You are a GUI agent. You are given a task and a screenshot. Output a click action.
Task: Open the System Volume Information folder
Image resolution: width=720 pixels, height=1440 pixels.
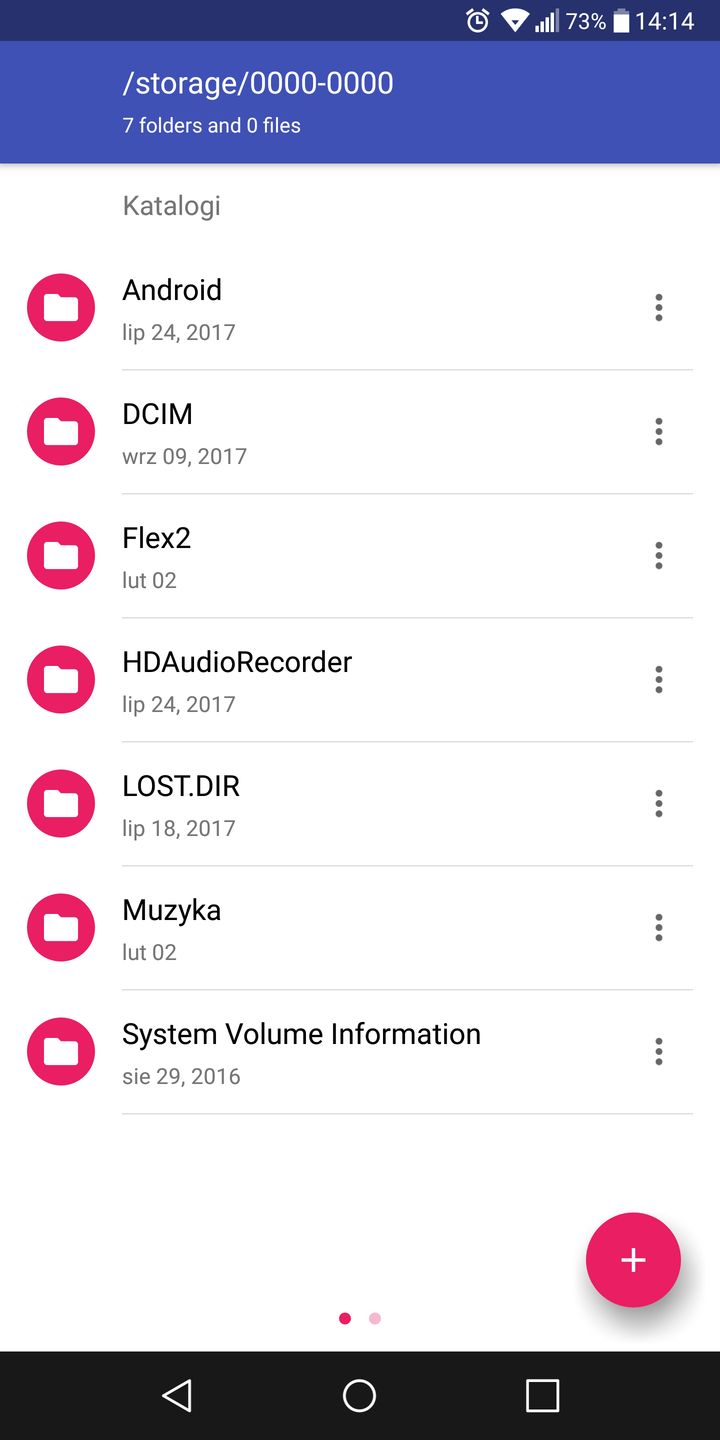pos(301,1051)
